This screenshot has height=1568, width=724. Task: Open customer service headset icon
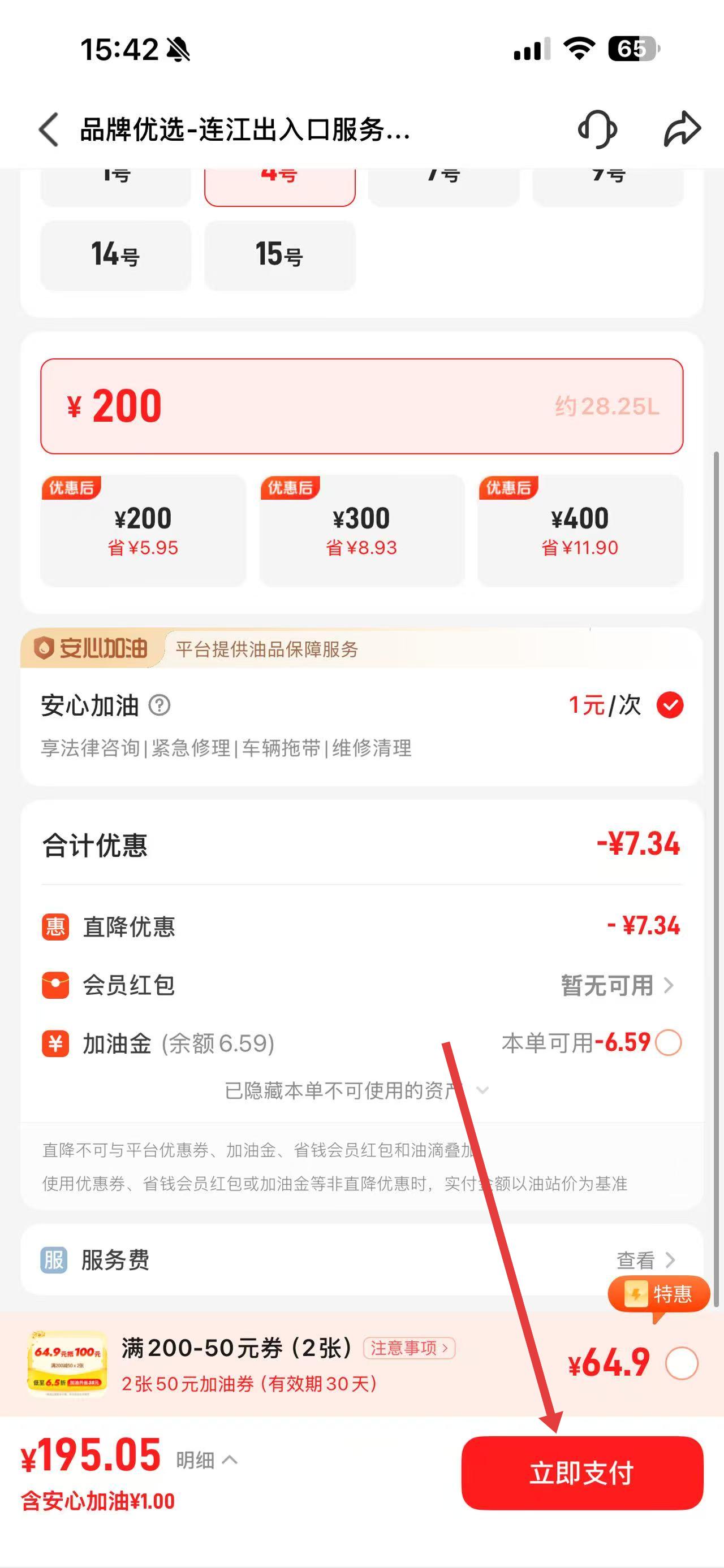click(x=597, y=129)
